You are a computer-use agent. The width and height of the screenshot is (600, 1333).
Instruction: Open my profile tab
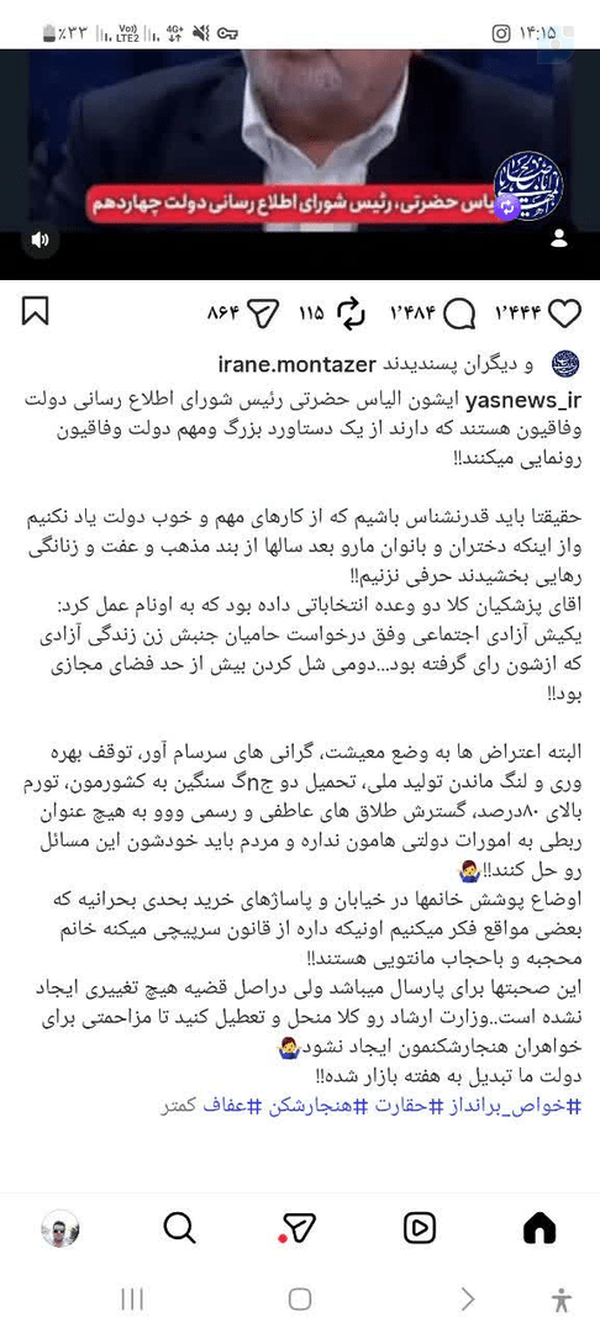[59, 1228]
